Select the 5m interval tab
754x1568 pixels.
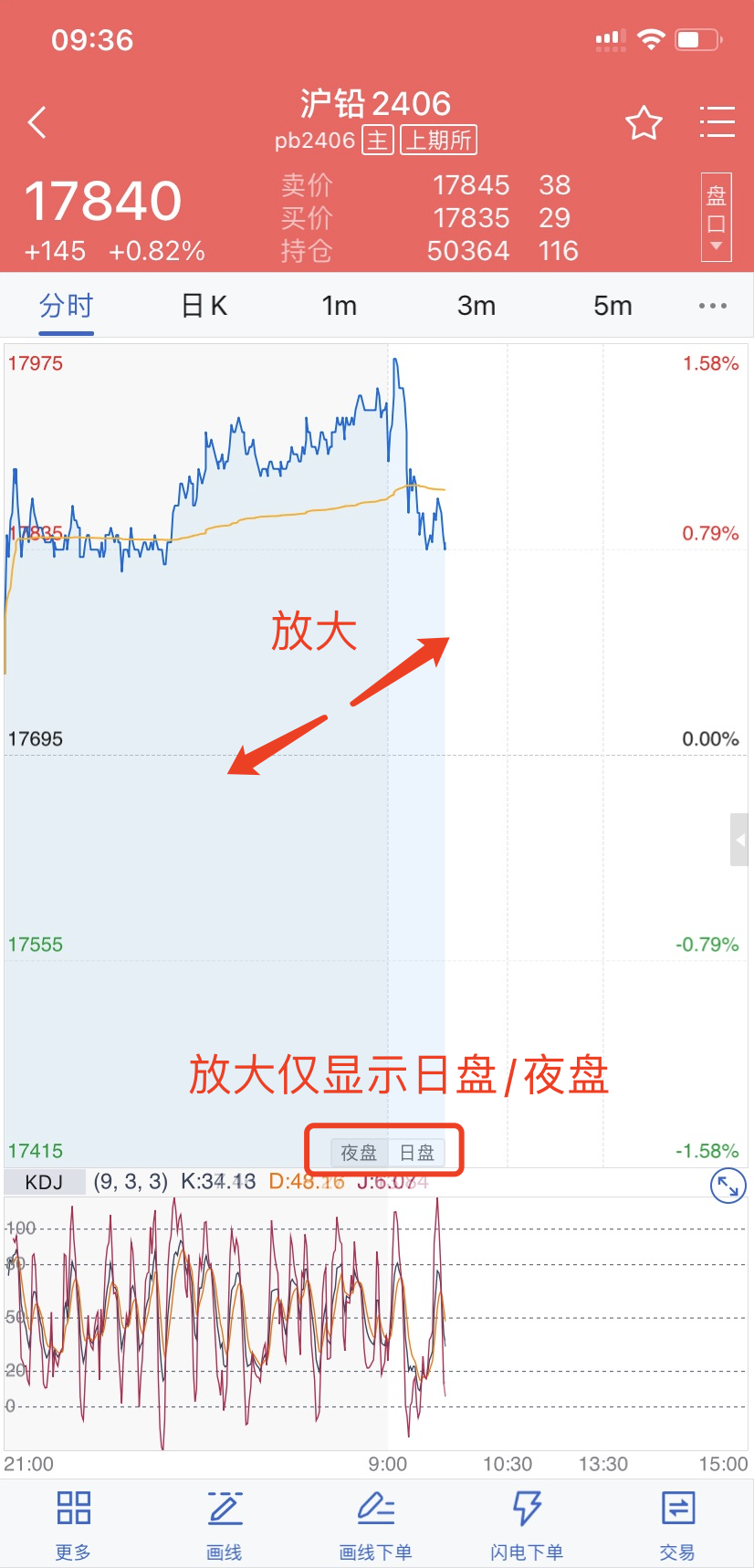[x=613, y=306]
